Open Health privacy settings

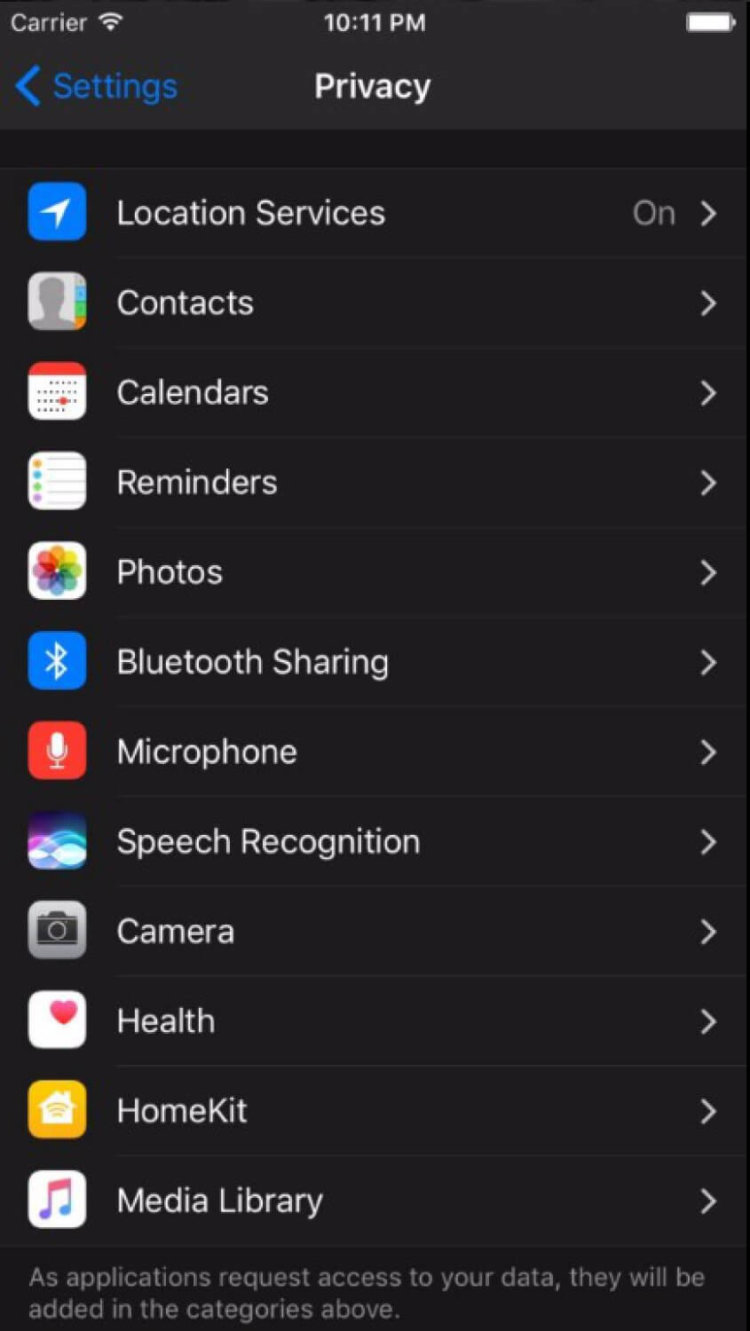tap(375, 1020)
